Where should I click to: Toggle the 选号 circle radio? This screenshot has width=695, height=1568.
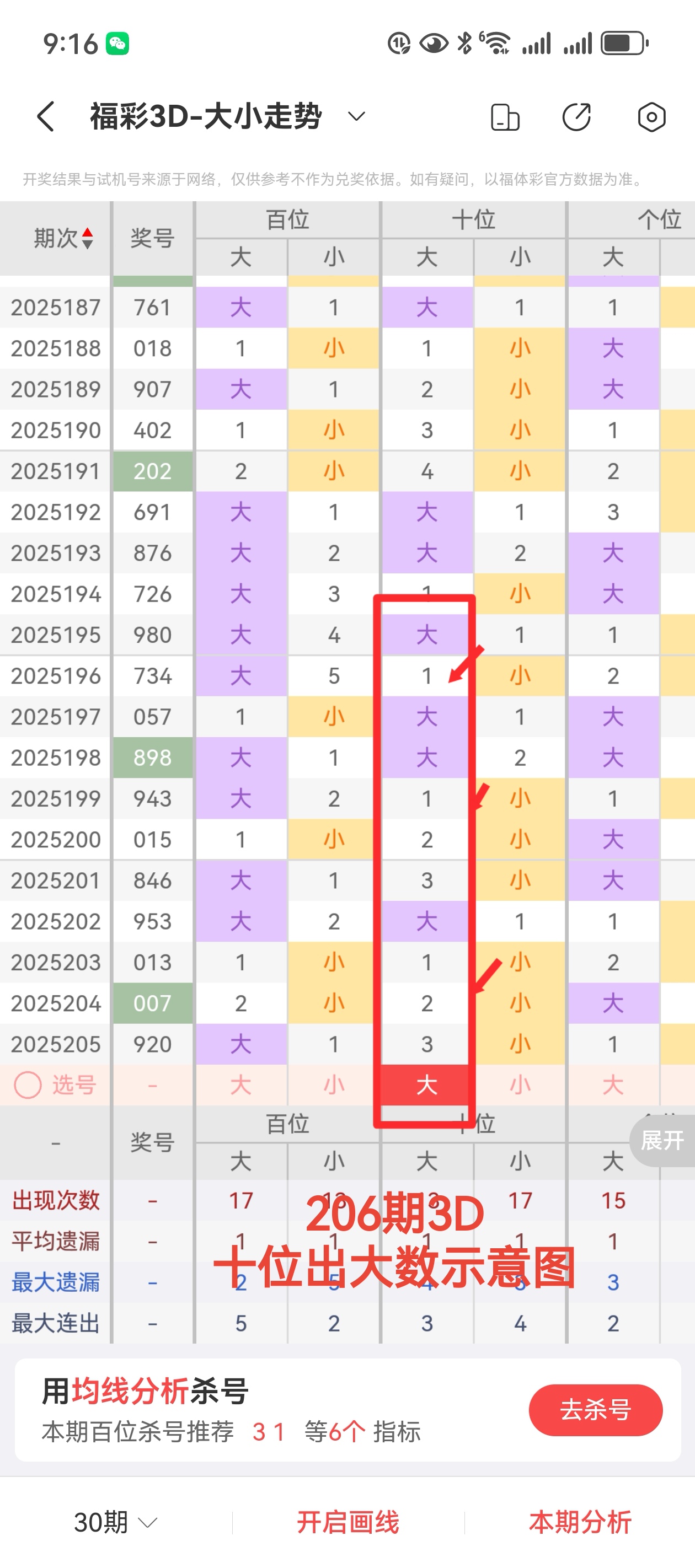coord(28,1084)
